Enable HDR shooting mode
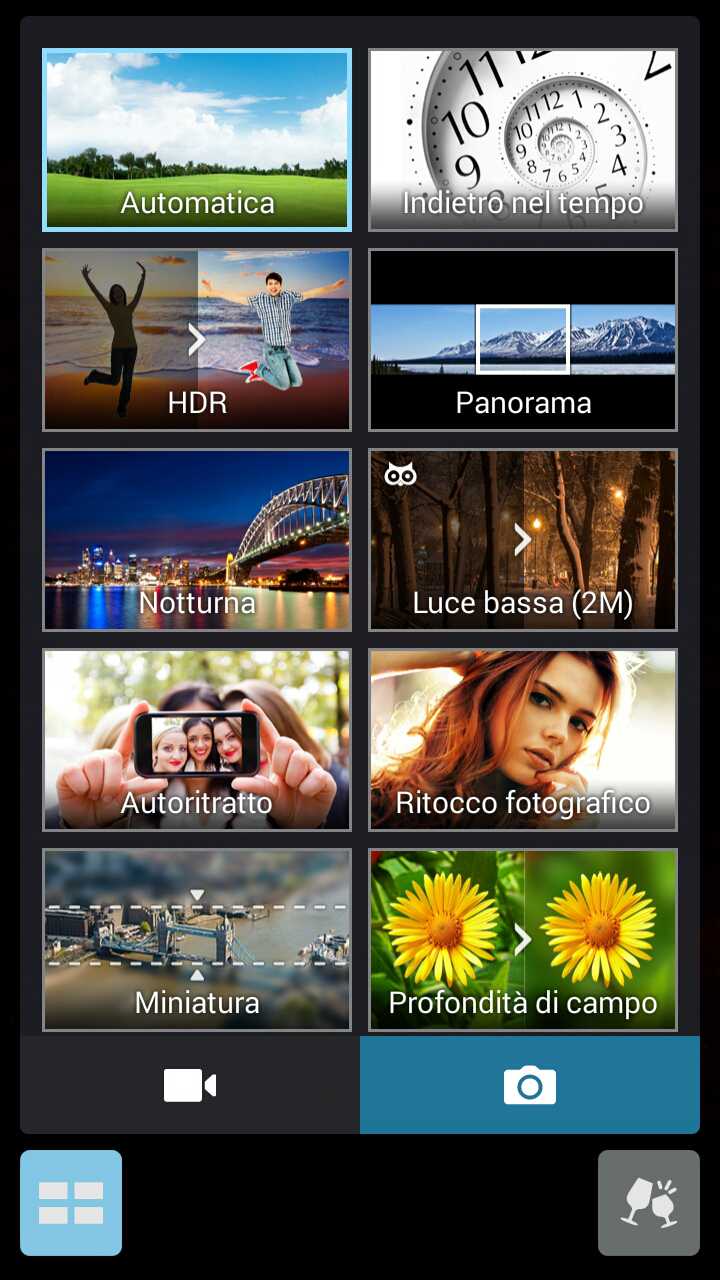The height and width of the screenshot is (1280, 720). point(196,340)
